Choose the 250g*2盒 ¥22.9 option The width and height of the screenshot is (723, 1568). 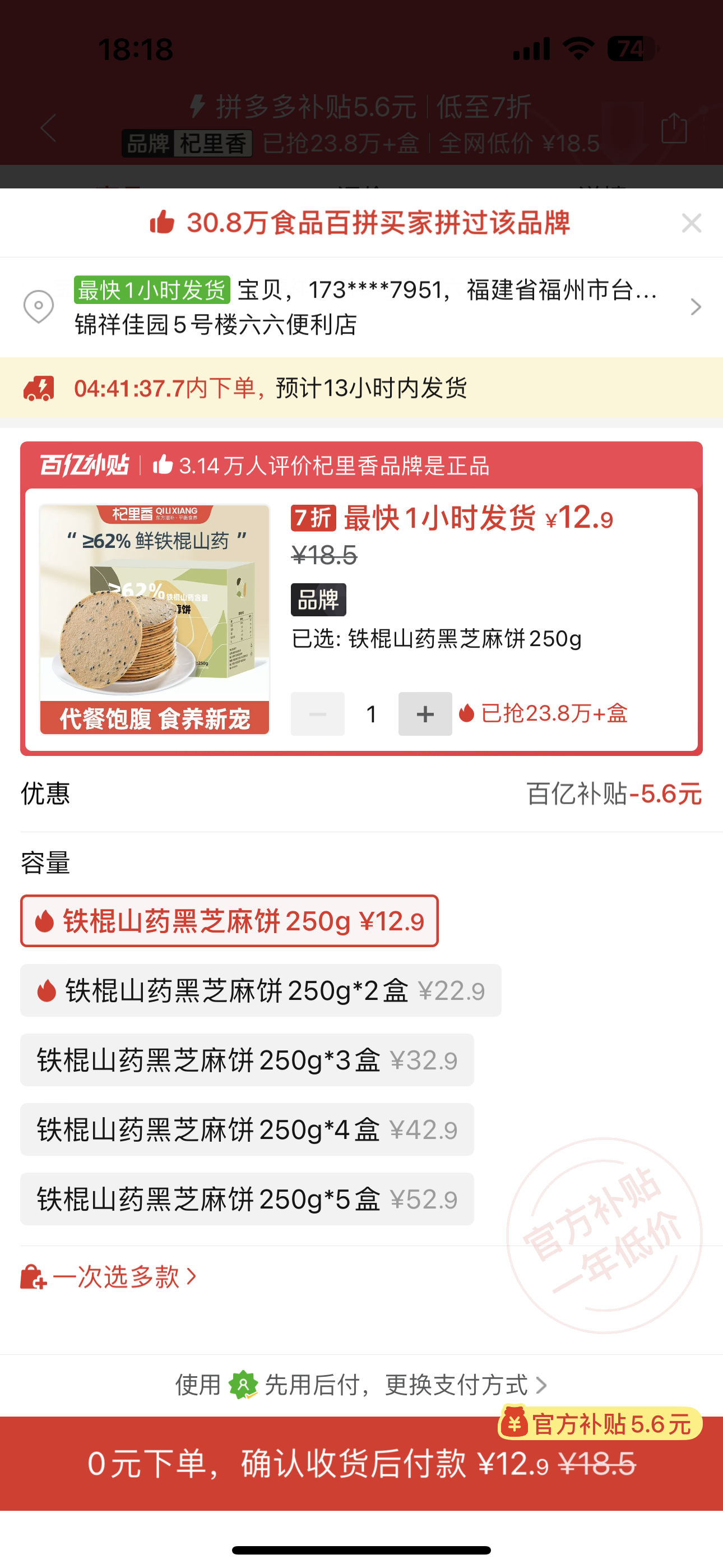[x=261, y=990]
